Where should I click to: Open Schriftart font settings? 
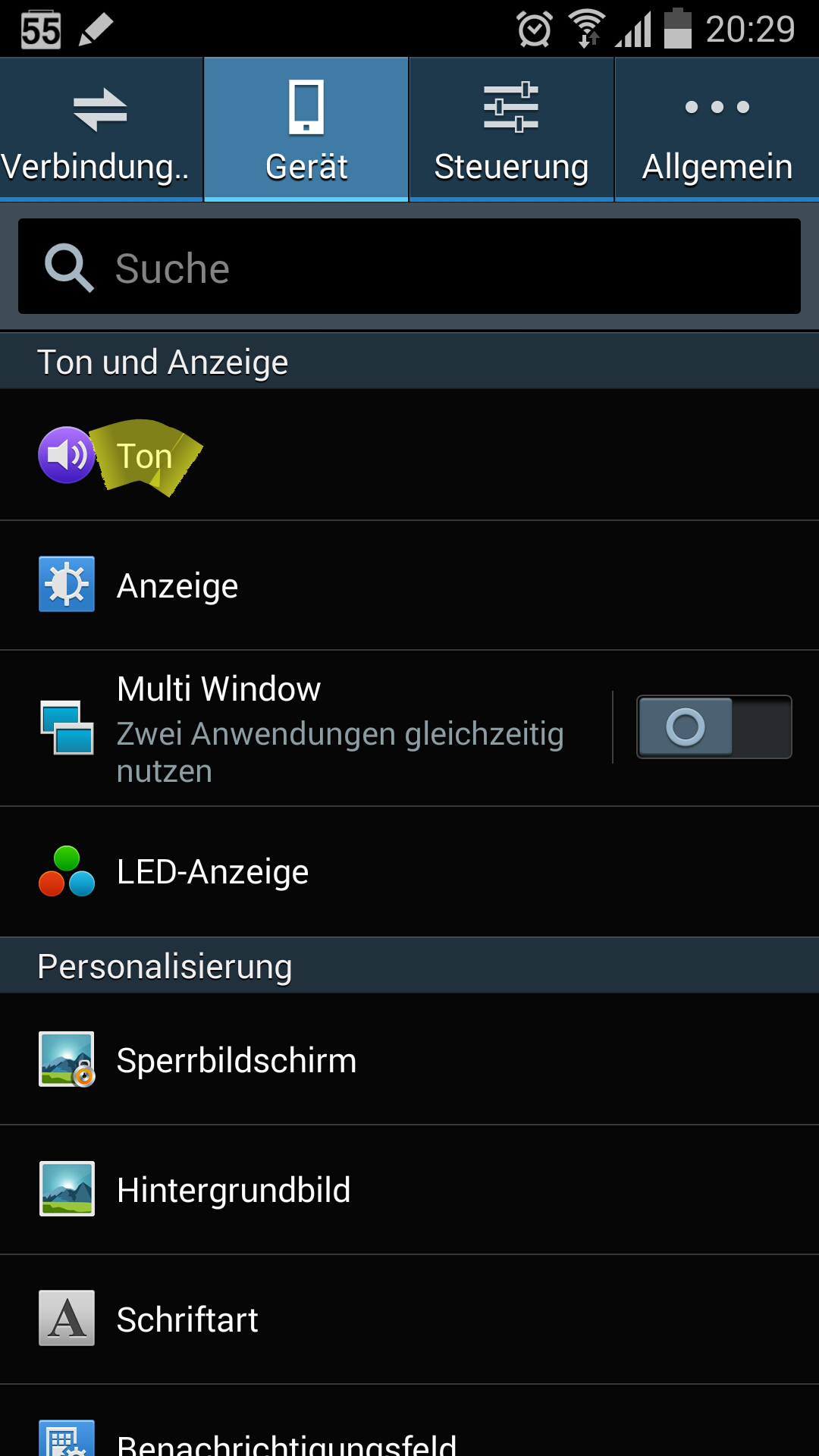click(409, 1319)
